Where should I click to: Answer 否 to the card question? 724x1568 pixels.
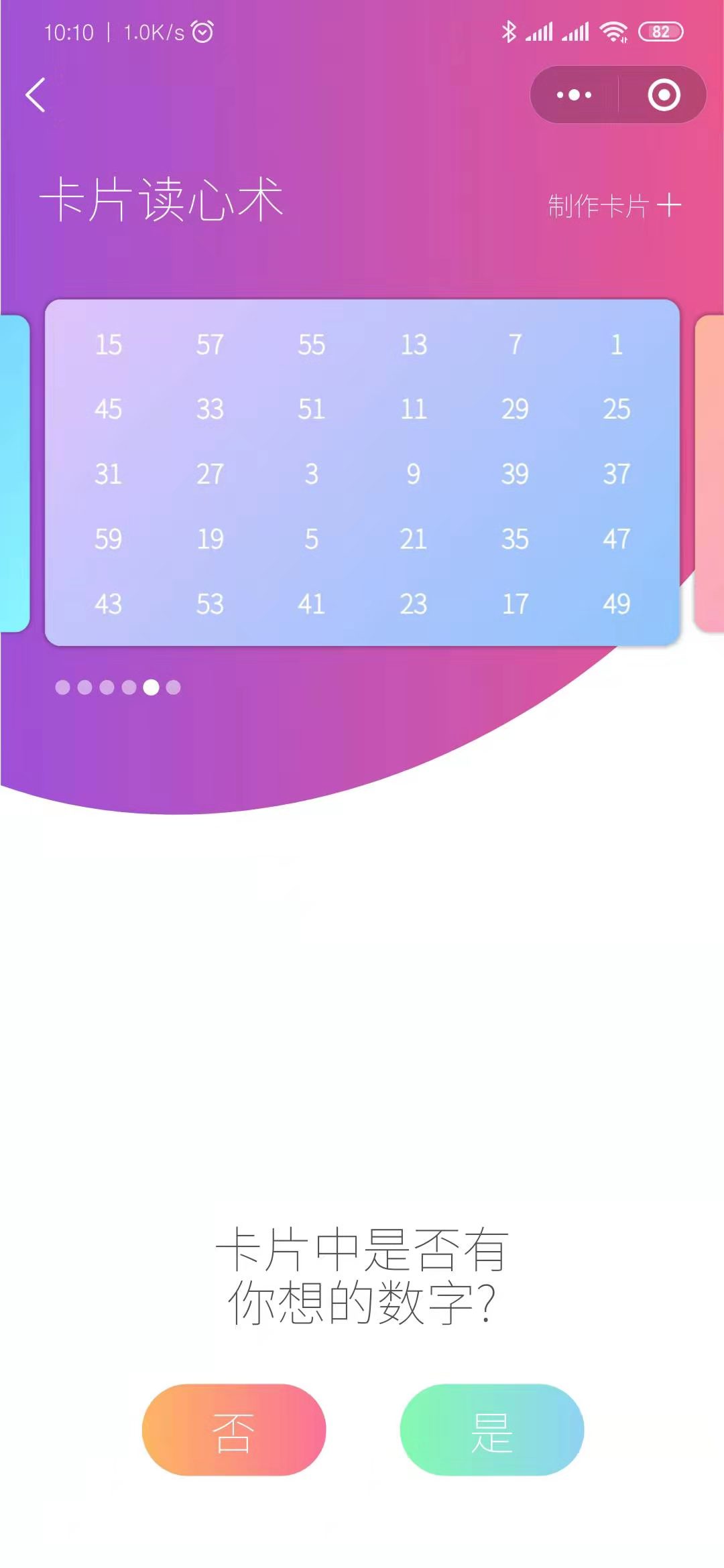pyautogui.click(x=233, y=1429)
